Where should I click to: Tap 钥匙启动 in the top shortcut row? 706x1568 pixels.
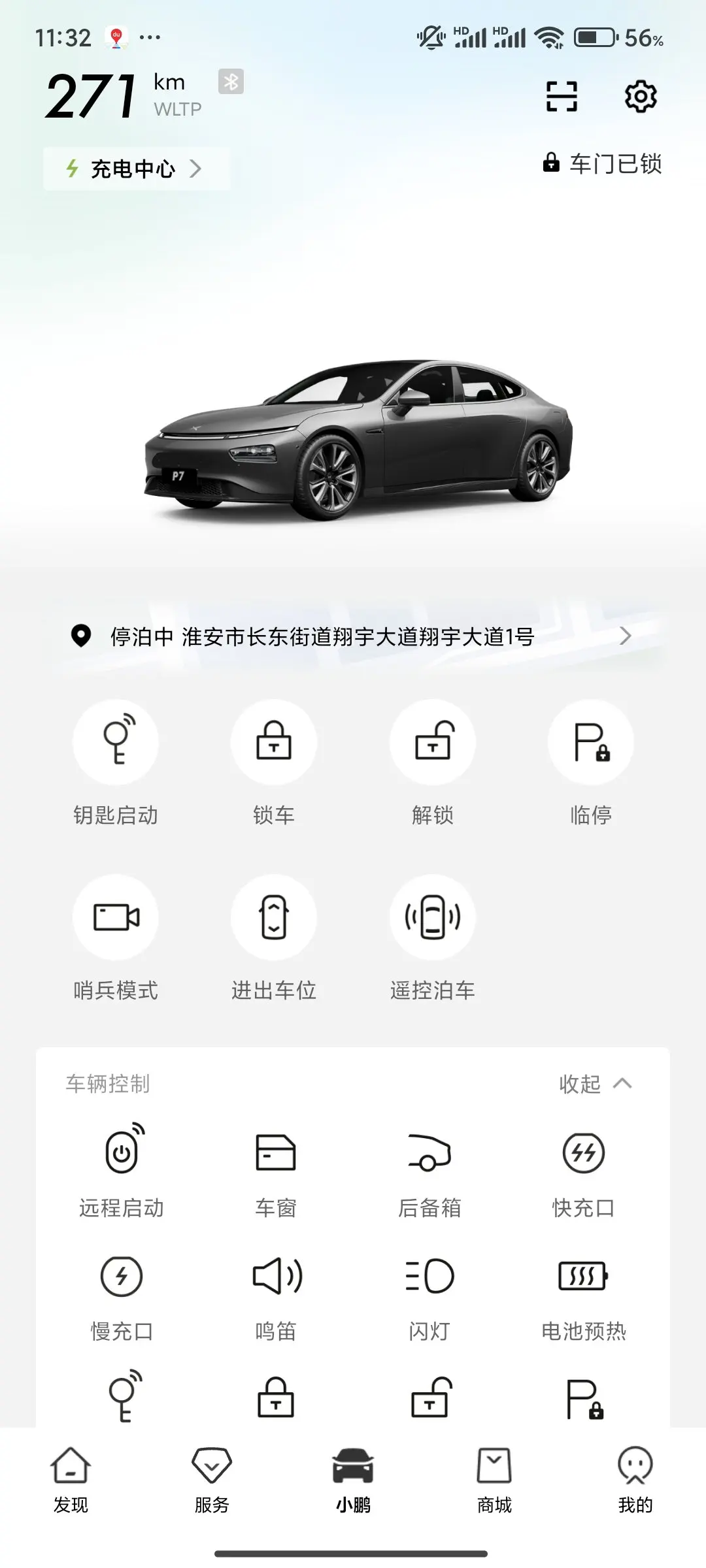coord(116,743)
